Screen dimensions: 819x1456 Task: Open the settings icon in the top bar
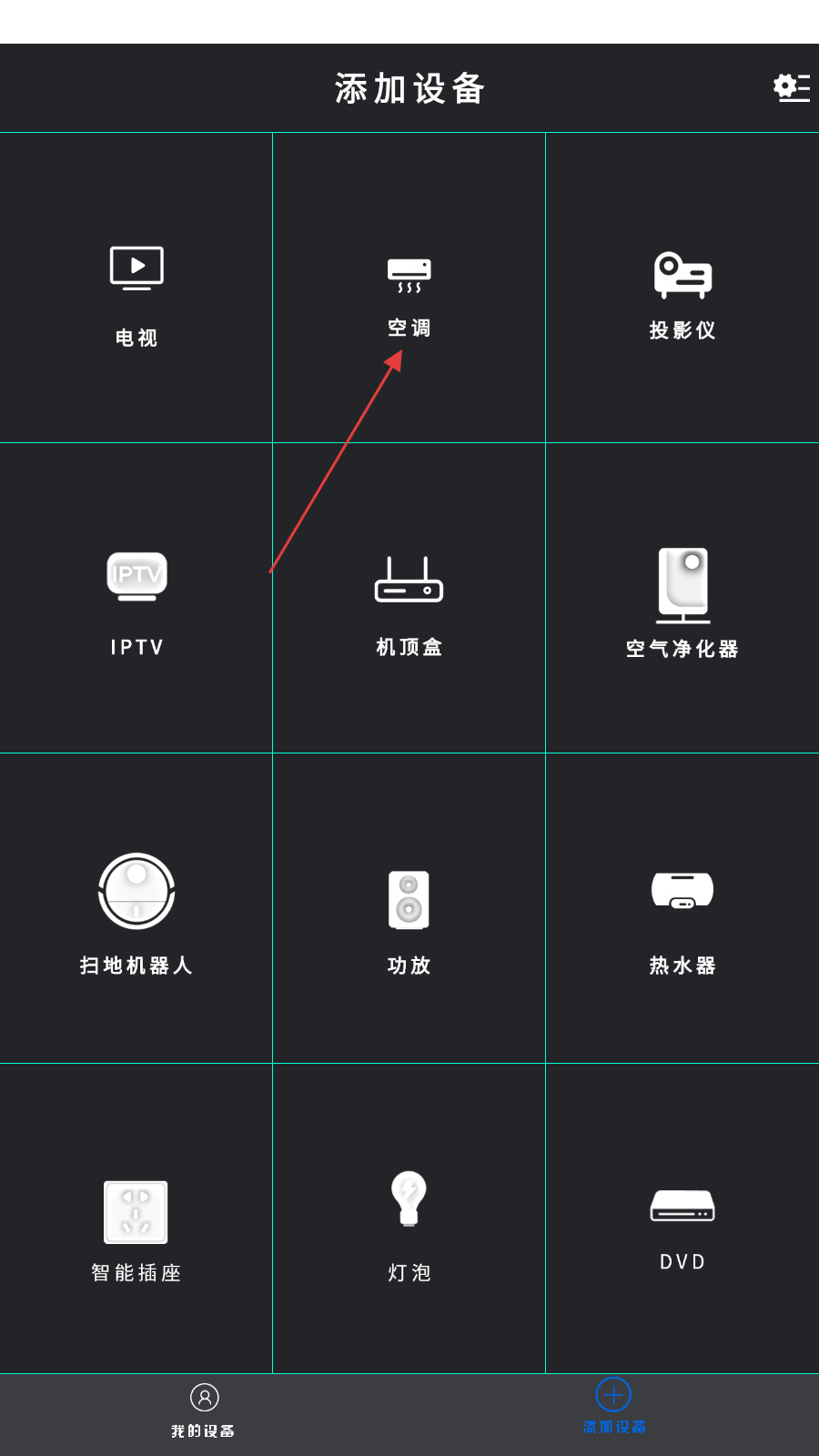click(791, 87)
